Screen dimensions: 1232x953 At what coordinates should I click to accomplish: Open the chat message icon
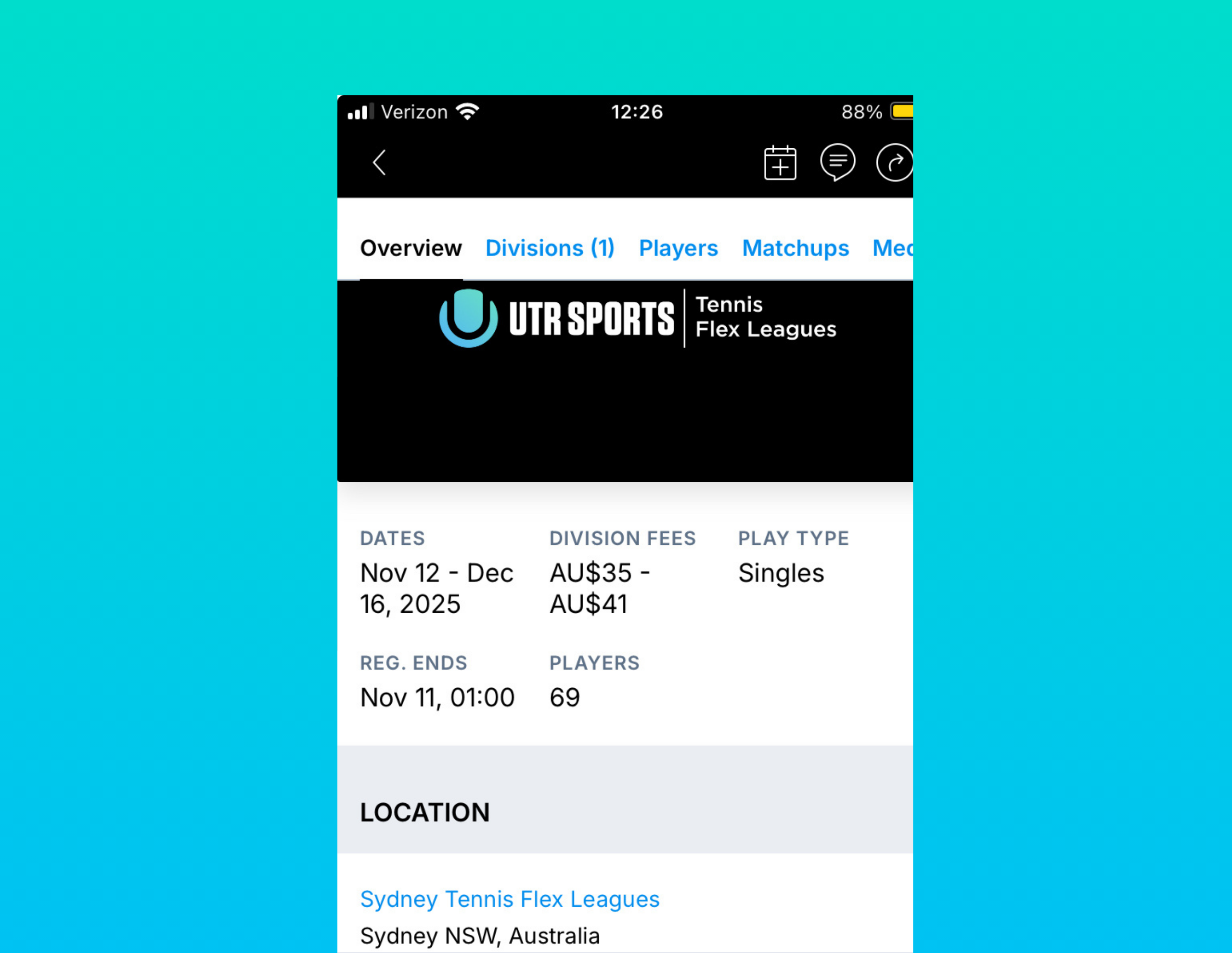coord(837,163)
